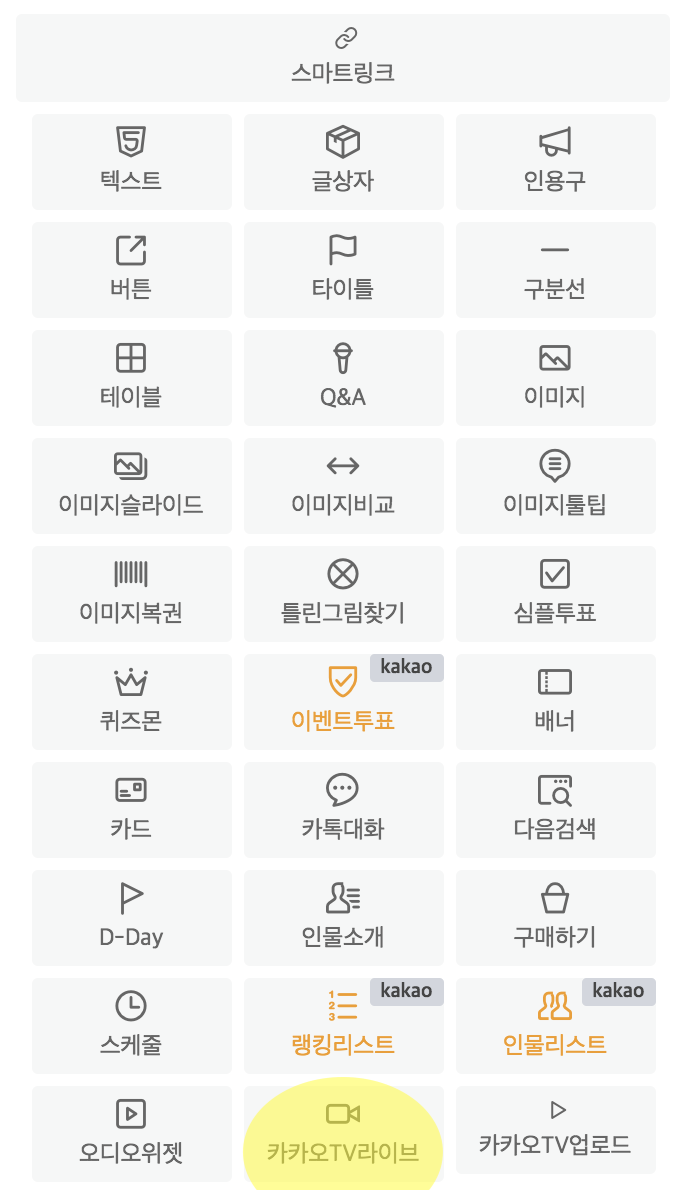Add a 버튼 button widget

[x=131, y=269]
